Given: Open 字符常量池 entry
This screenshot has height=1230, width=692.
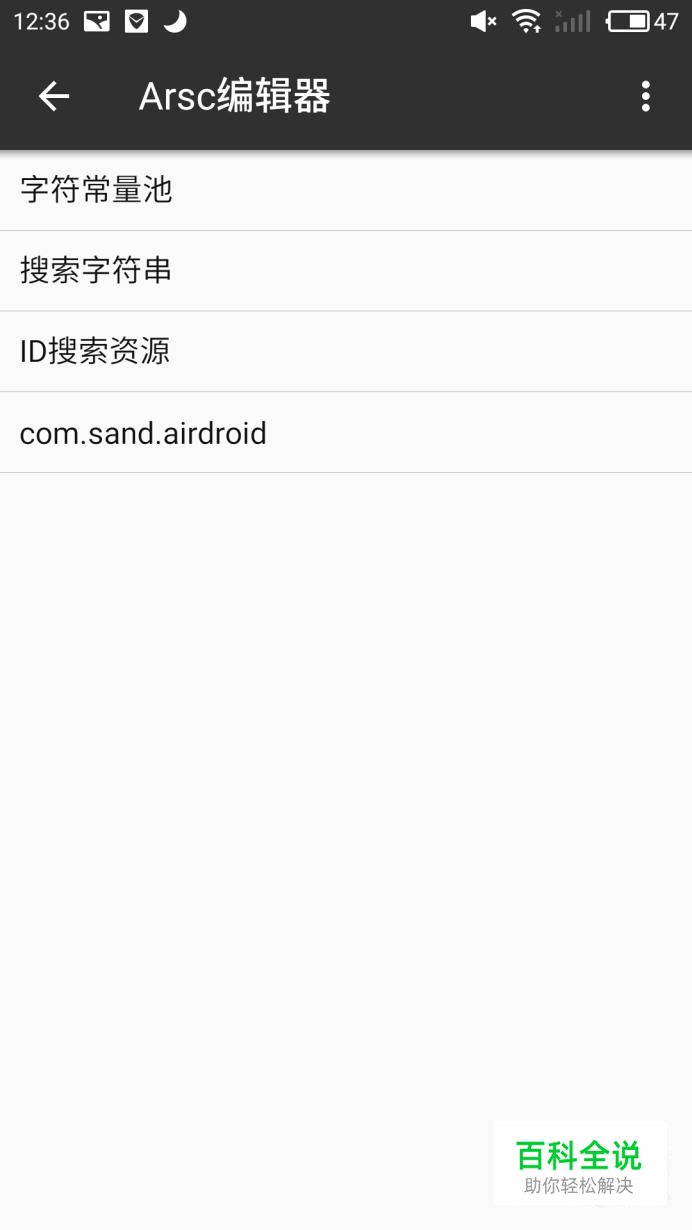Looking at the screenshot, I should click(346, 190).
